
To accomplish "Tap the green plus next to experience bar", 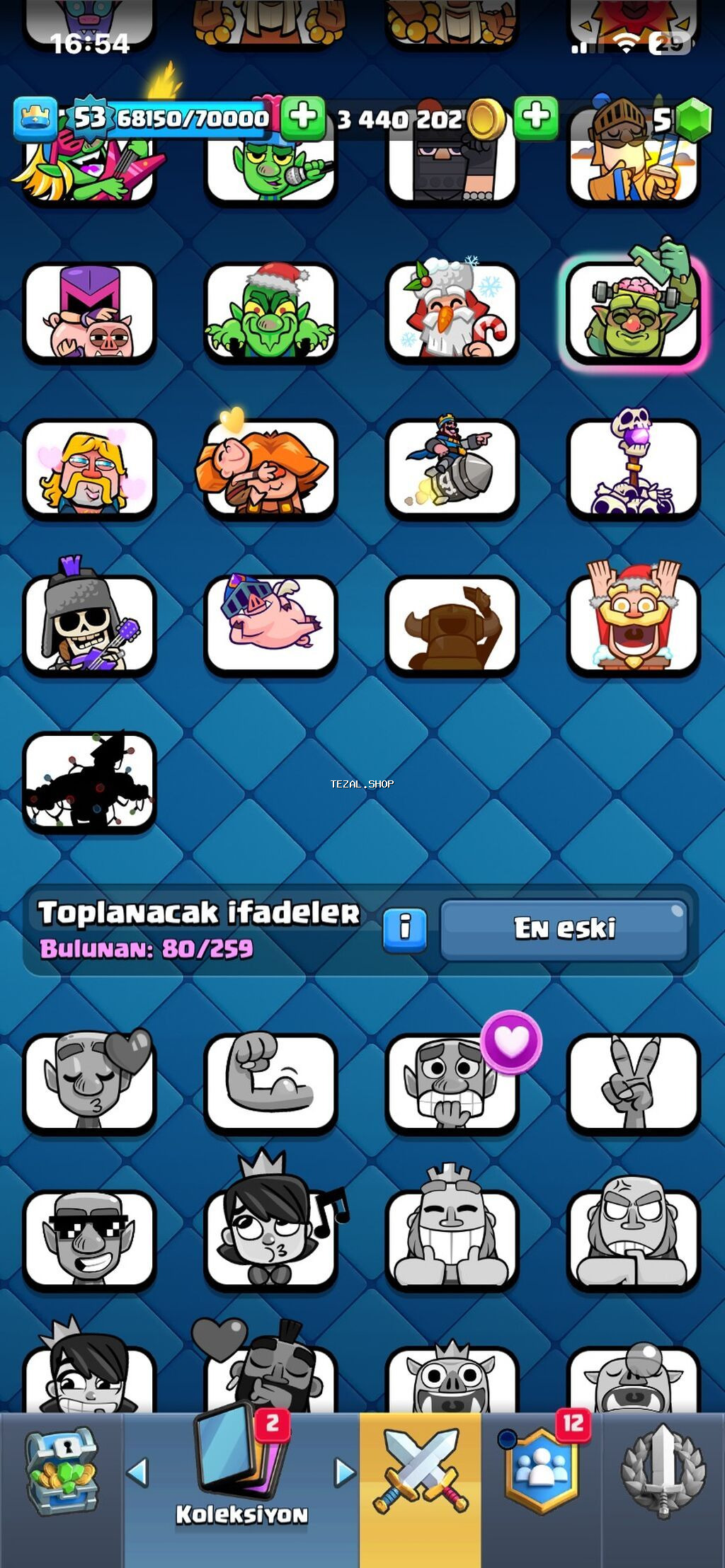I will tap(303, 117).
